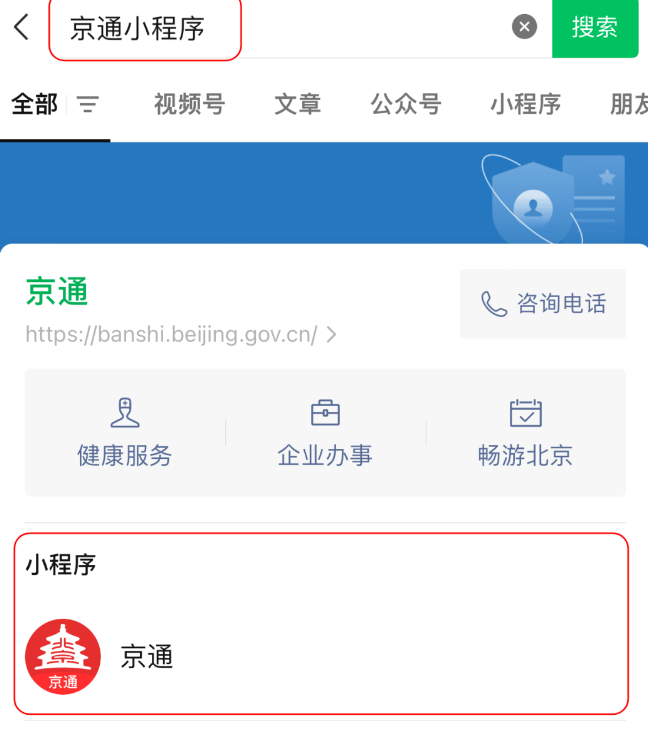Switch to the 小程序 tab
648x729 pixels.
[x=525, y=104]
